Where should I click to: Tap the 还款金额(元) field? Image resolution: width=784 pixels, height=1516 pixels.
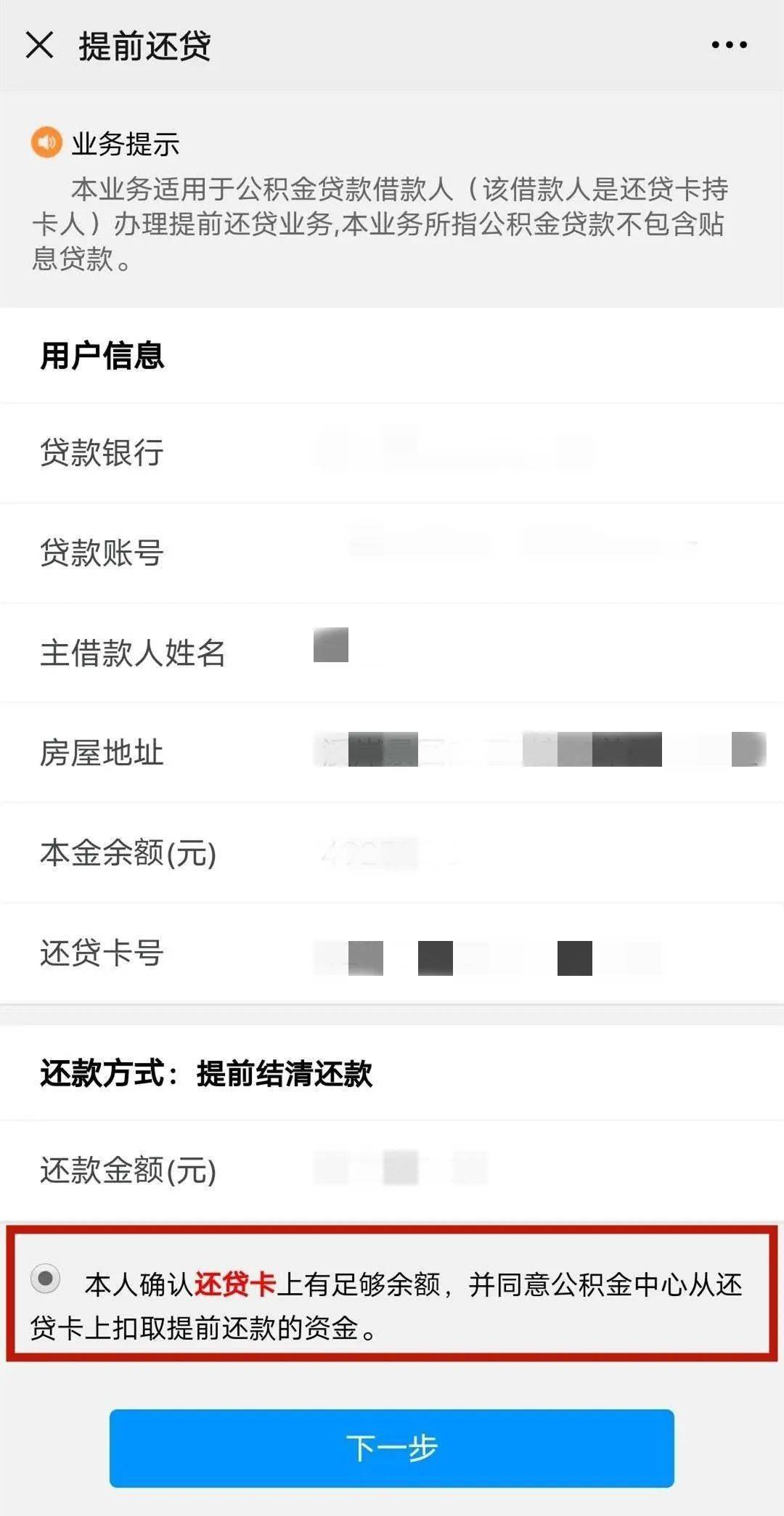point(392,1170)
